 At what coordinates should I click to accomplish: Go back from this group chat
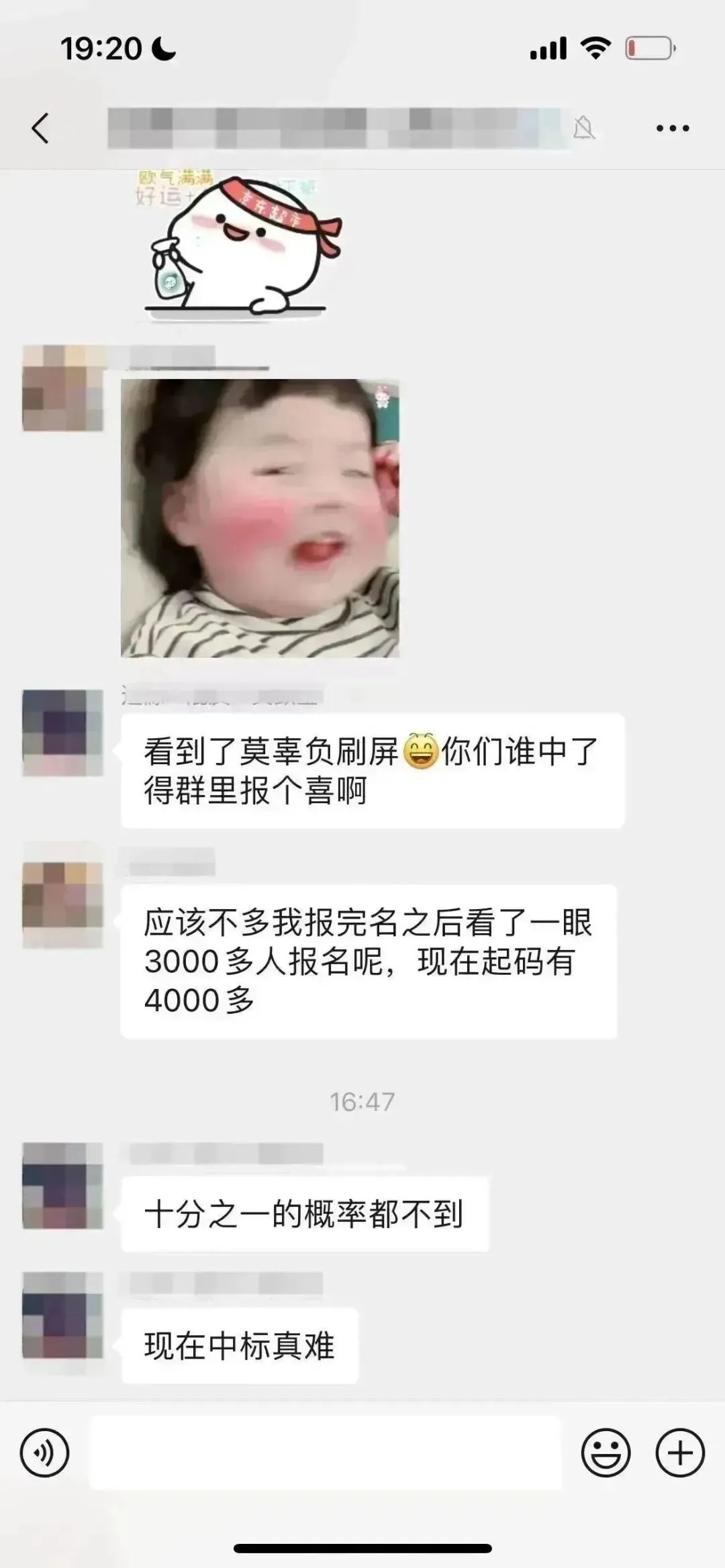(40, 127)
